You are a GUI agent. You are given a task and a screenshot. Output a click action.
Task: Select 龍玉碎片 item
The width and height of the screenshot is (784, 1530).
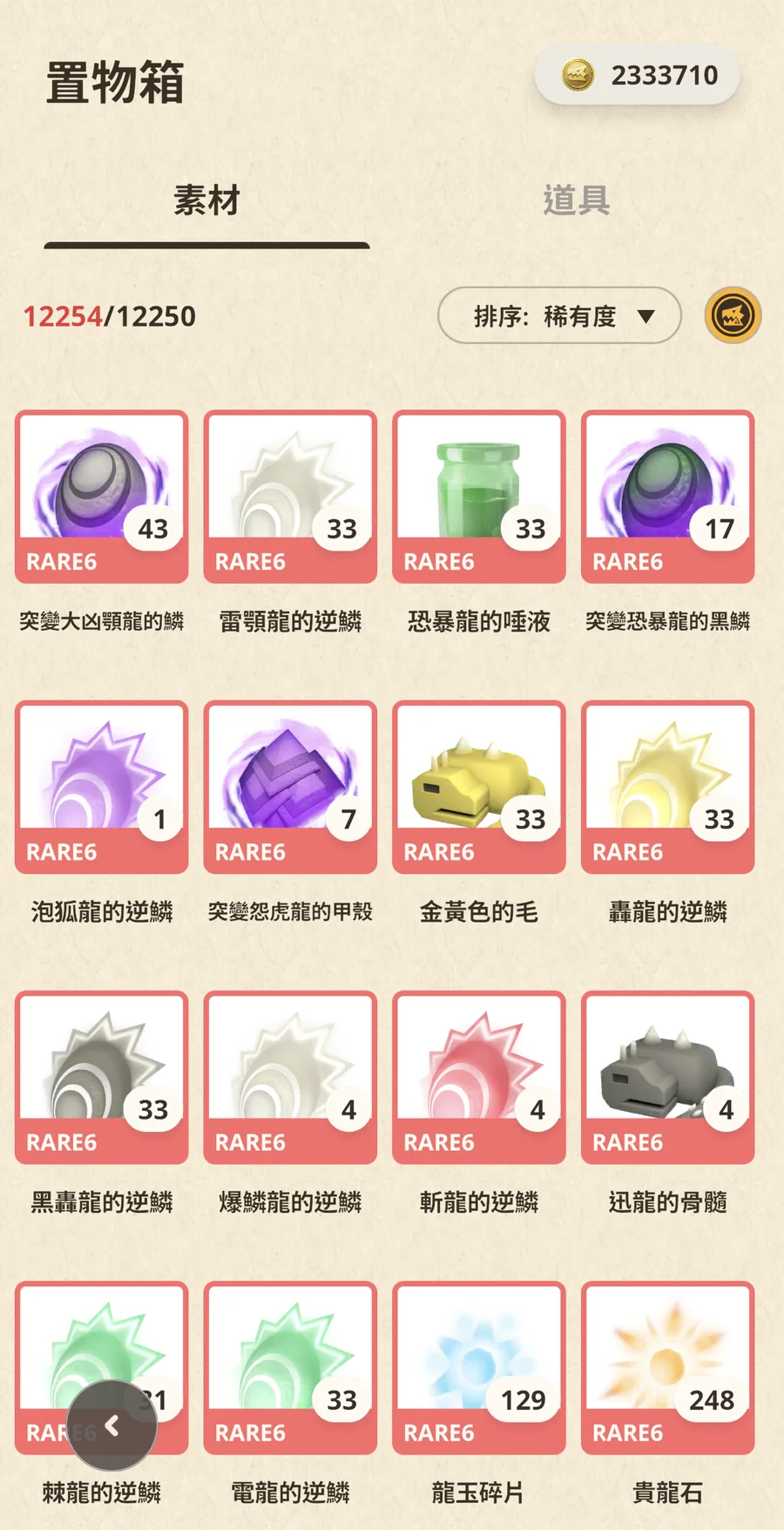[x=479, y=1367]
